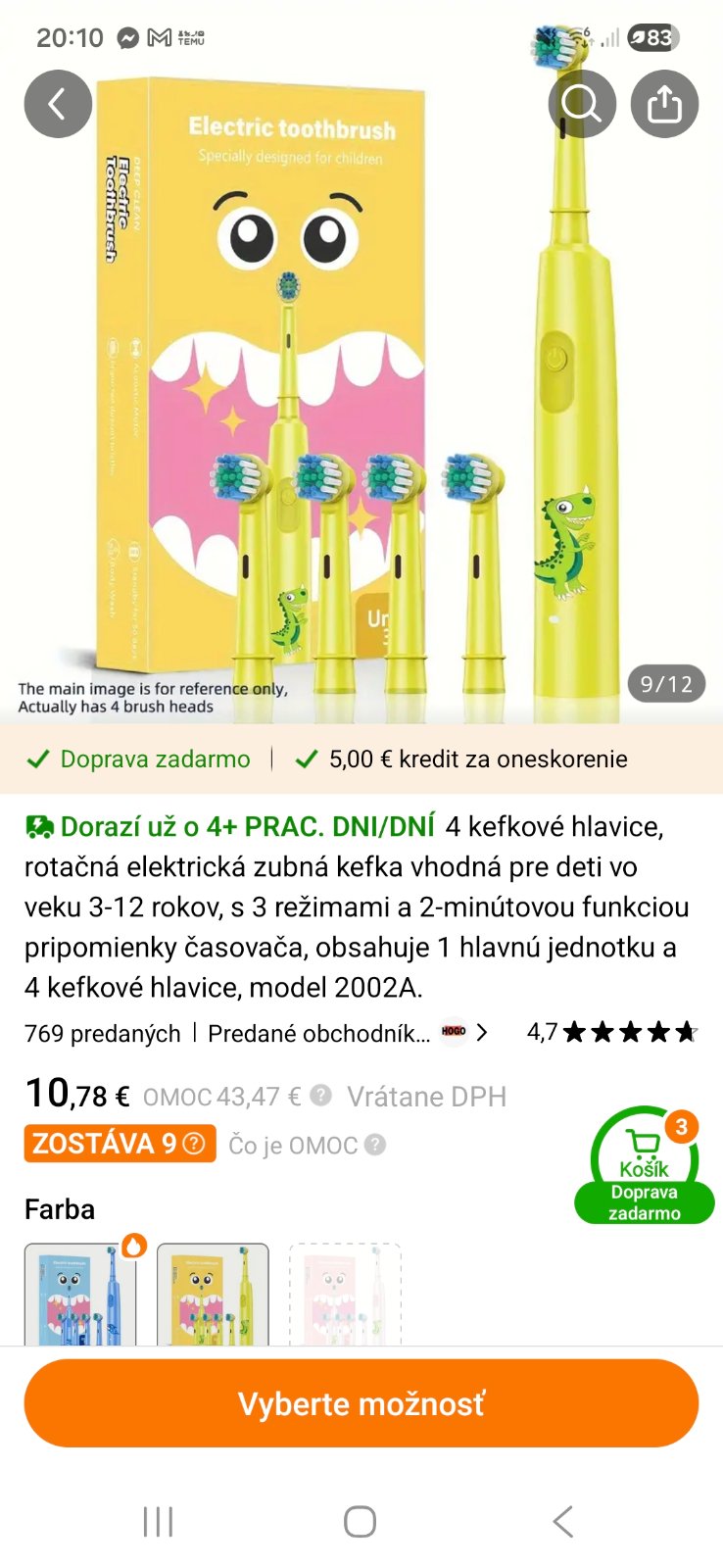The image size is (723, 1568).
Task: Open the "Čo je OMOC" explanation
Action: (307, 1145)
